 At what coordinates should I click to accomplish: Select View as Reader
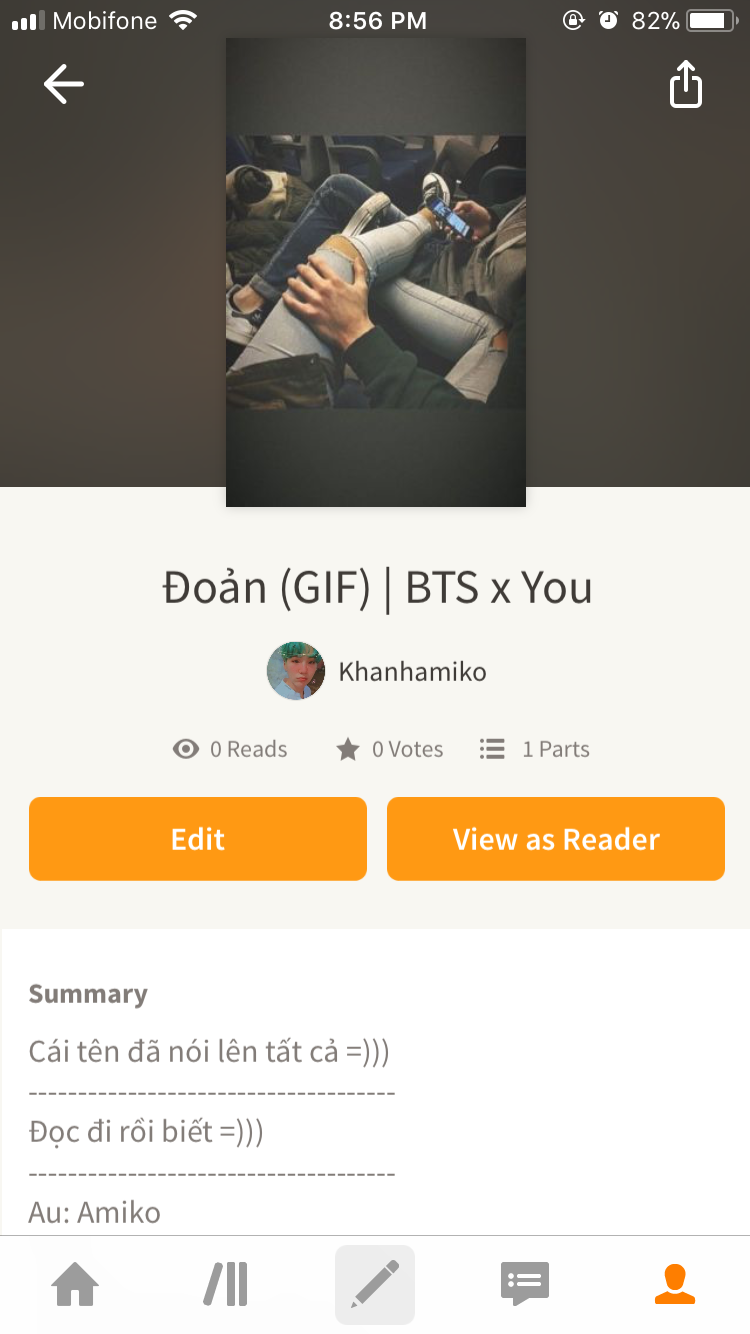pyautogui.click(x=556, y=839)
